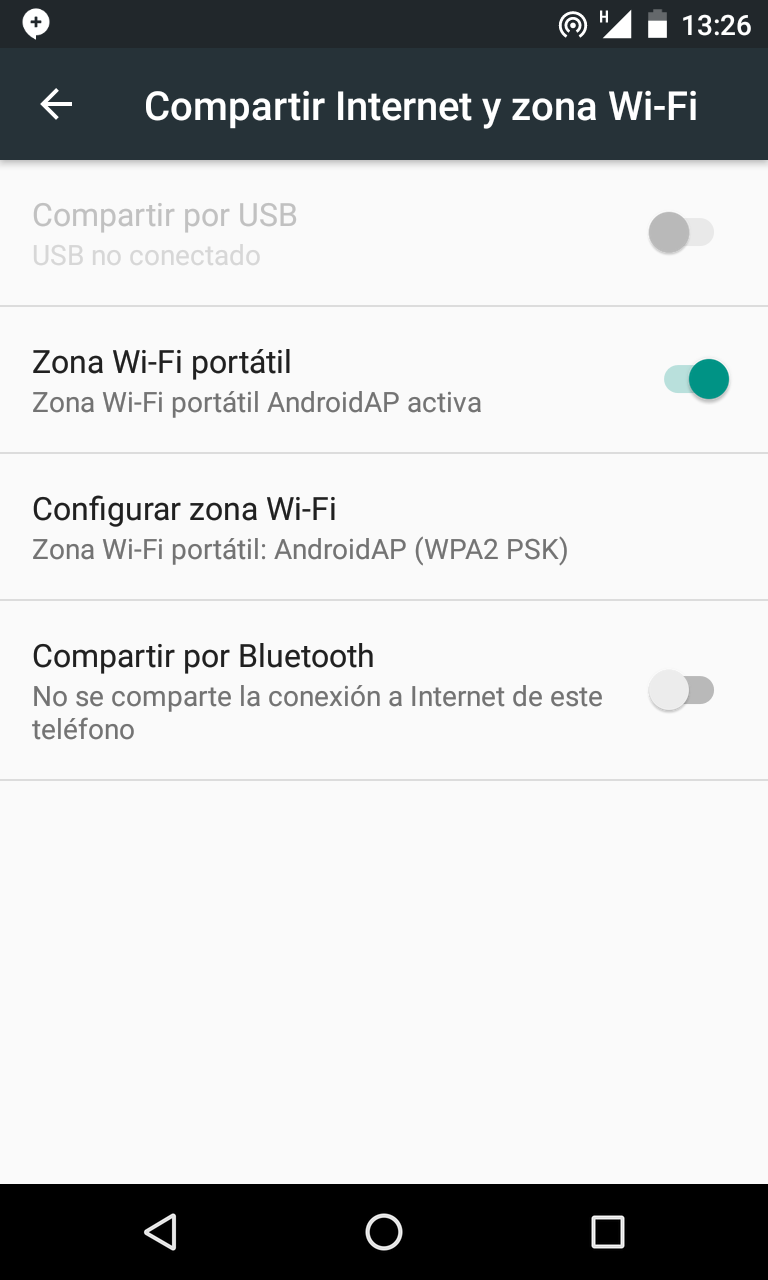The image size is (768, 1280).
Task: Tap the recent apps square button
Action: click(x=607, y=1232)
